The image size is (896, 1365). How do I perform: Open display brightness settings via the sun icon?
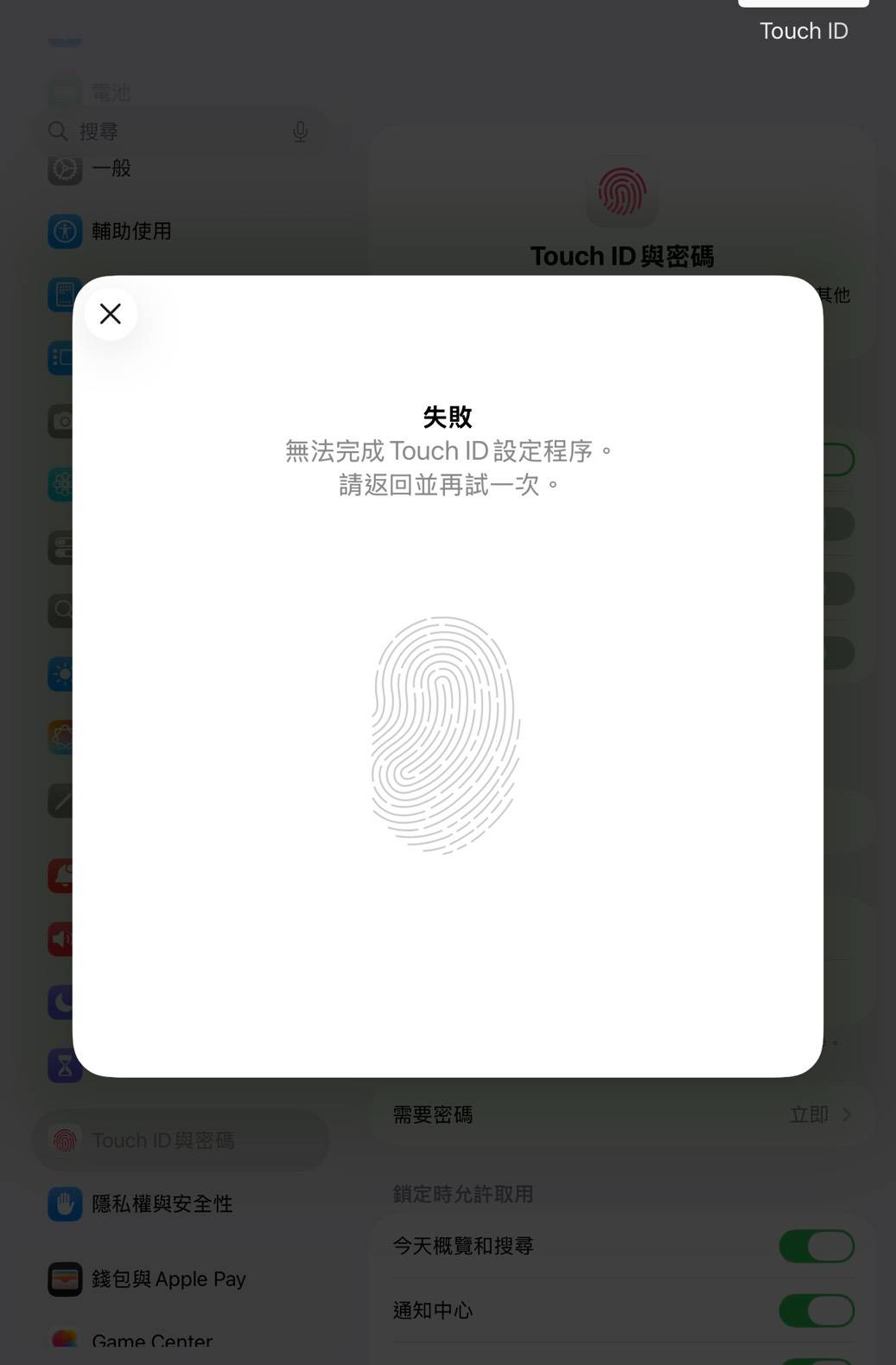63,674
